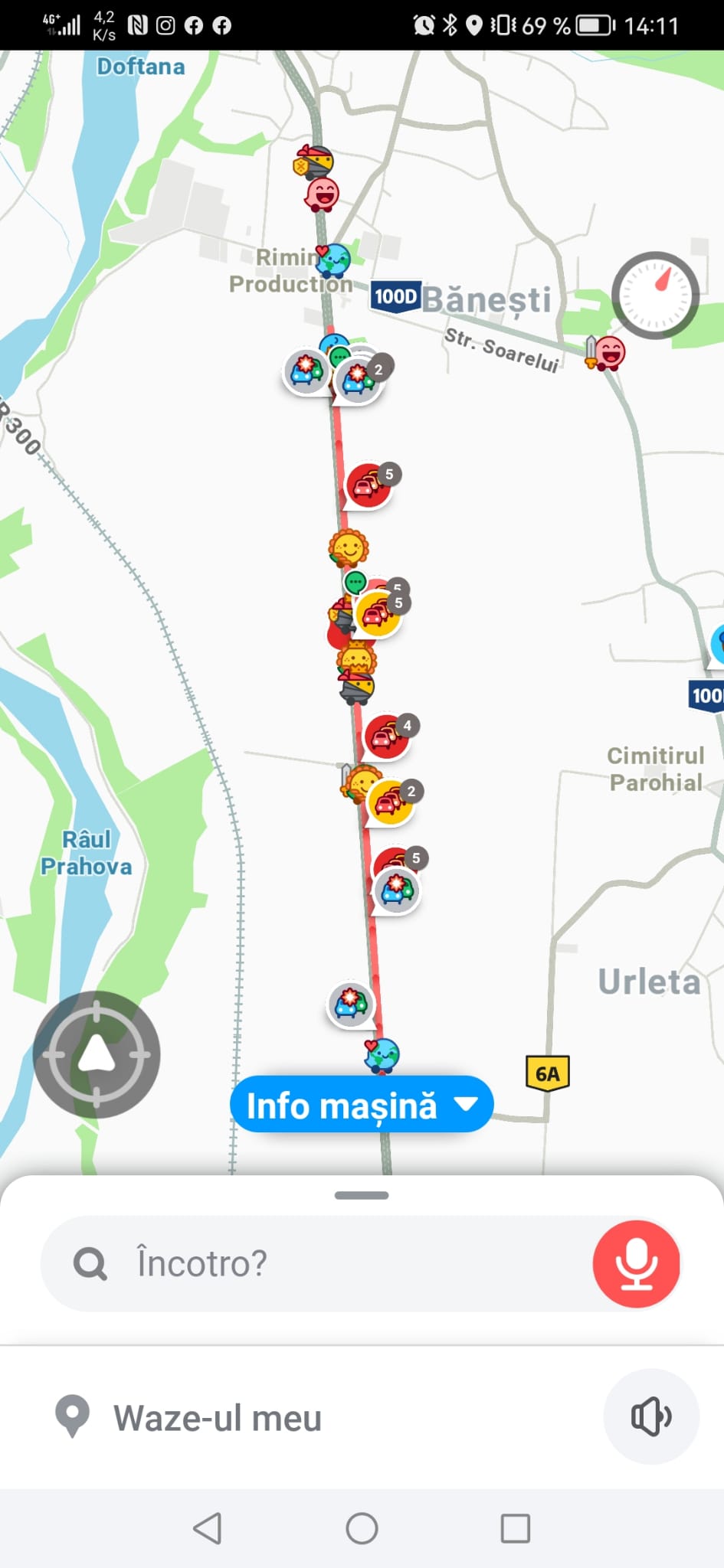This screenshot has width=724, height=1568.
Task: Re-center map on current location
Action: click(97, 1055)
